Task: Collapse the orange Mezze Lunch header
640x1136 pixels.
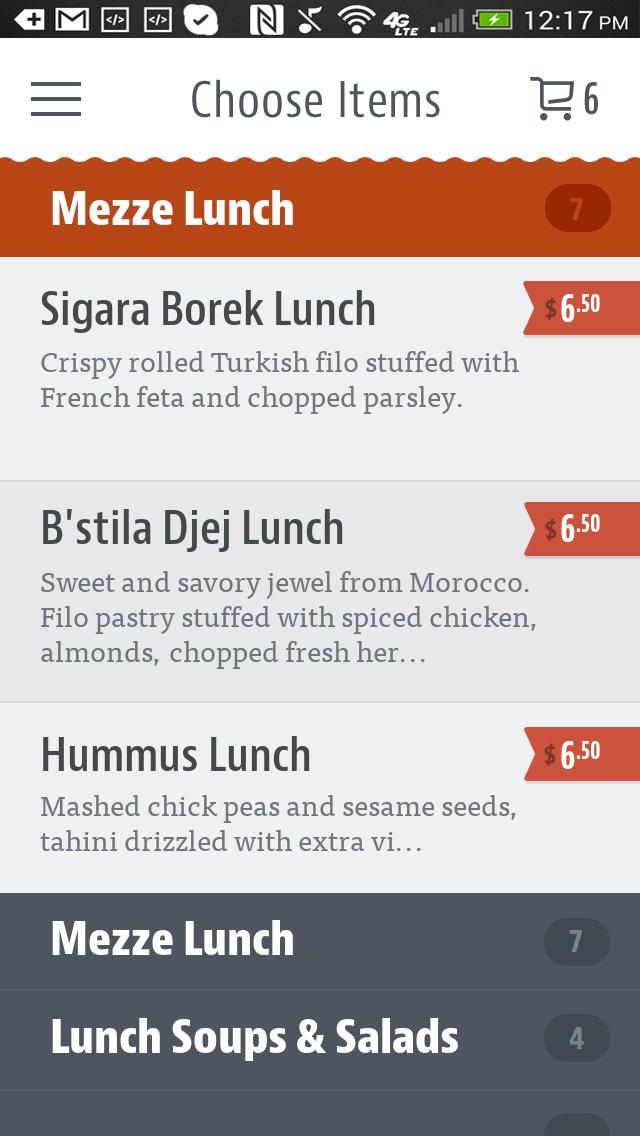Action: click(x=320, y=209)
